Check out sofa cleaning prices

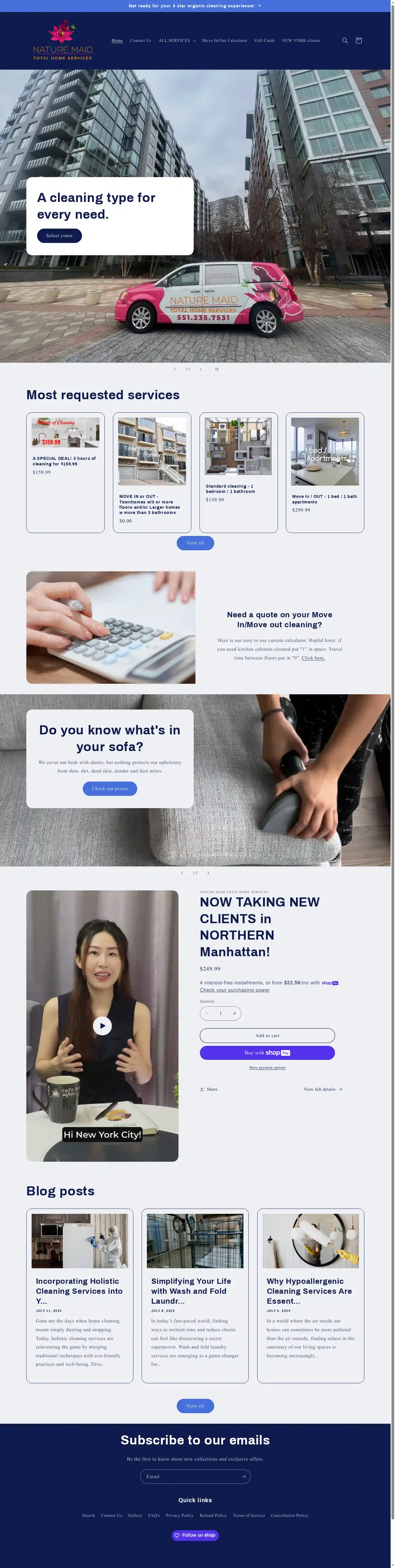(109, 788)
